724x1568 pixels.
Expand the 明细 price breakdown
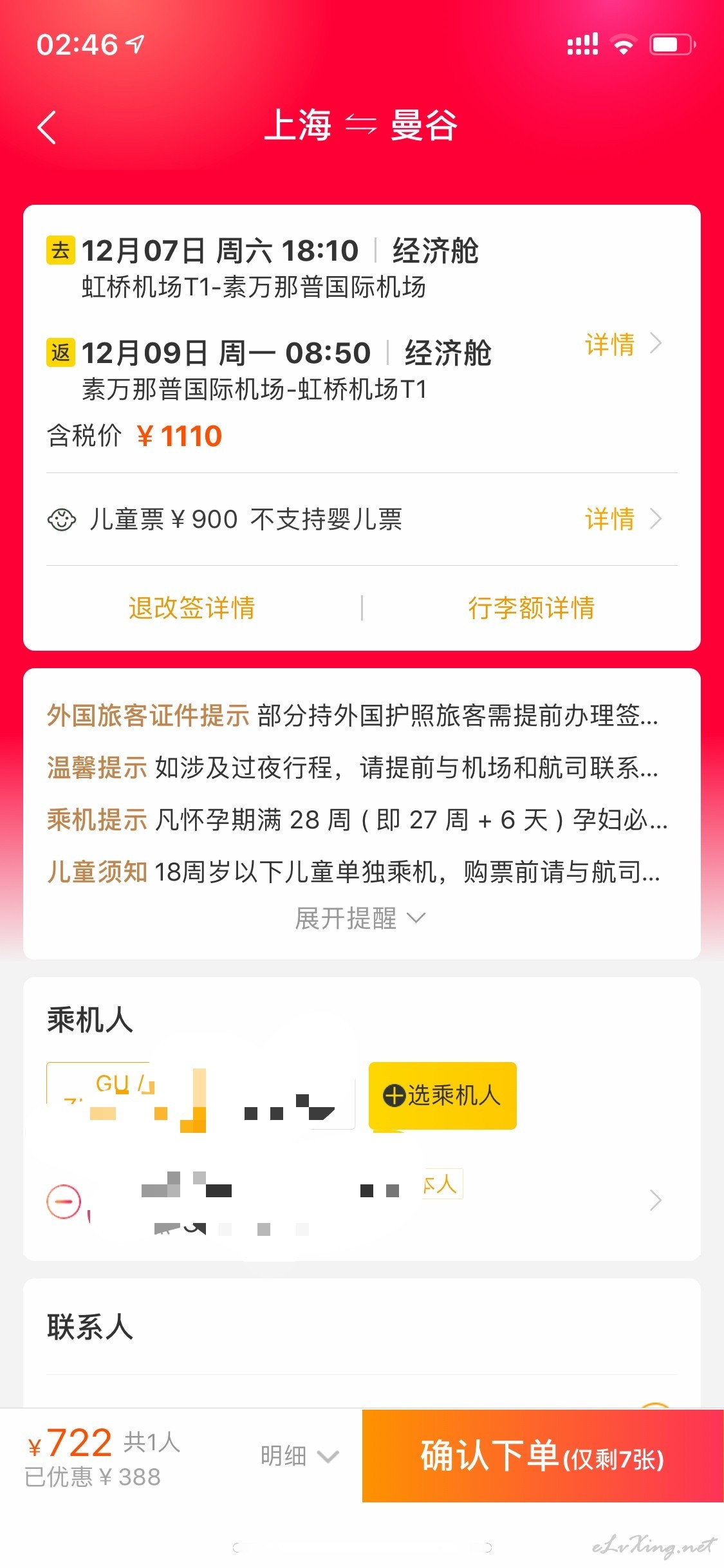pos(299,1456)
